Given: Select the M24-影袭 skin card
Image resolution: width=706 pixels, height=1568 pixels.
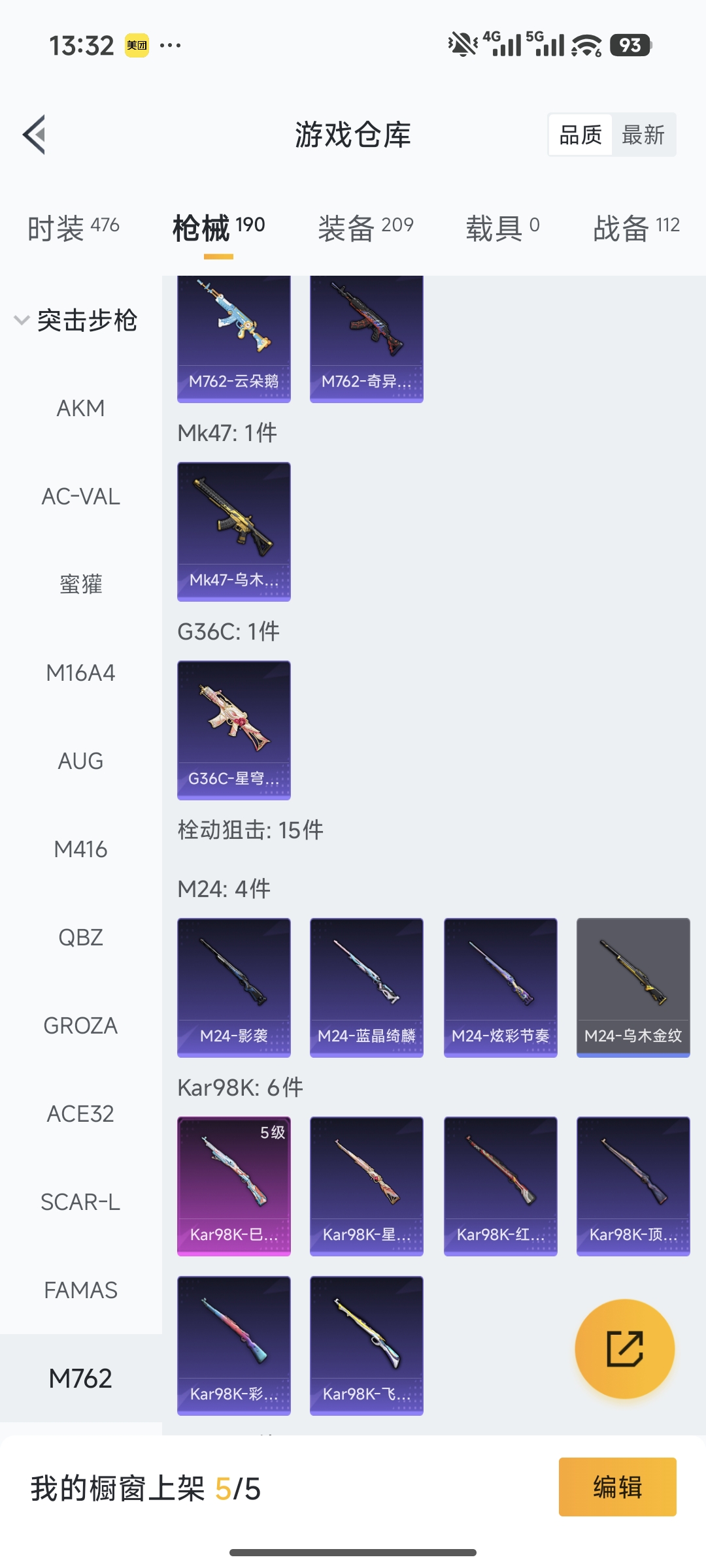Looking at the screenshot, I should coord(233,987).
